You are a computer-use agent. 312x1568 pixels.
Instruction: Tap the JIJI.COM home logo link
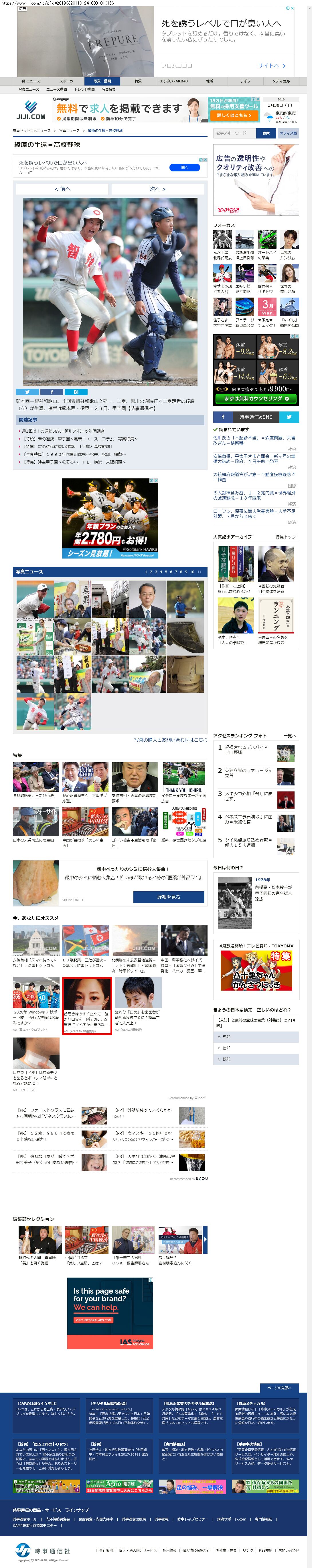(30, 110)
